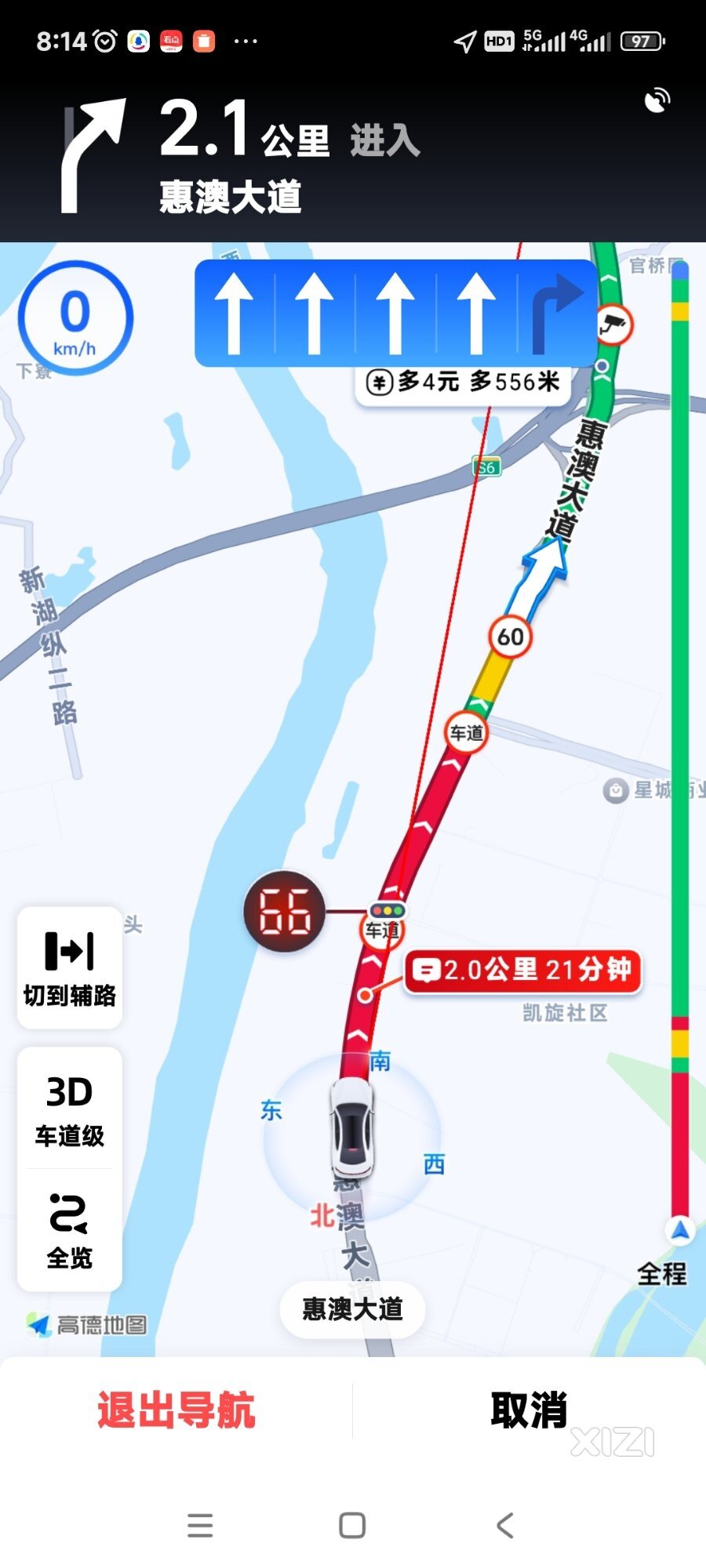This screenshot has width=706, height=1568.
Task: Tap the satellite signal icon at top right
Action: 657,101
